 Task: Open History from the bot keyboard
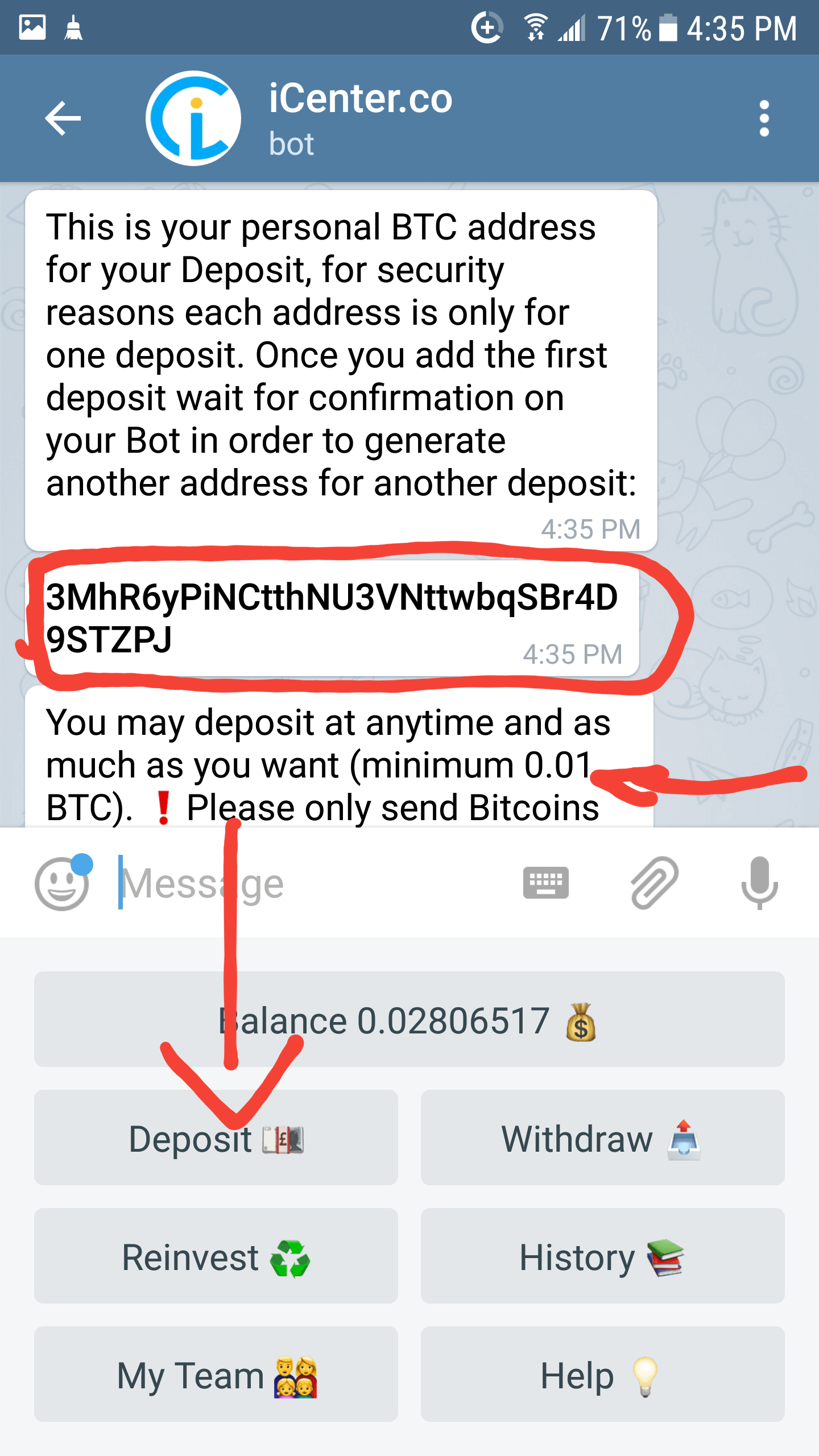click(x=603, y=1256)
